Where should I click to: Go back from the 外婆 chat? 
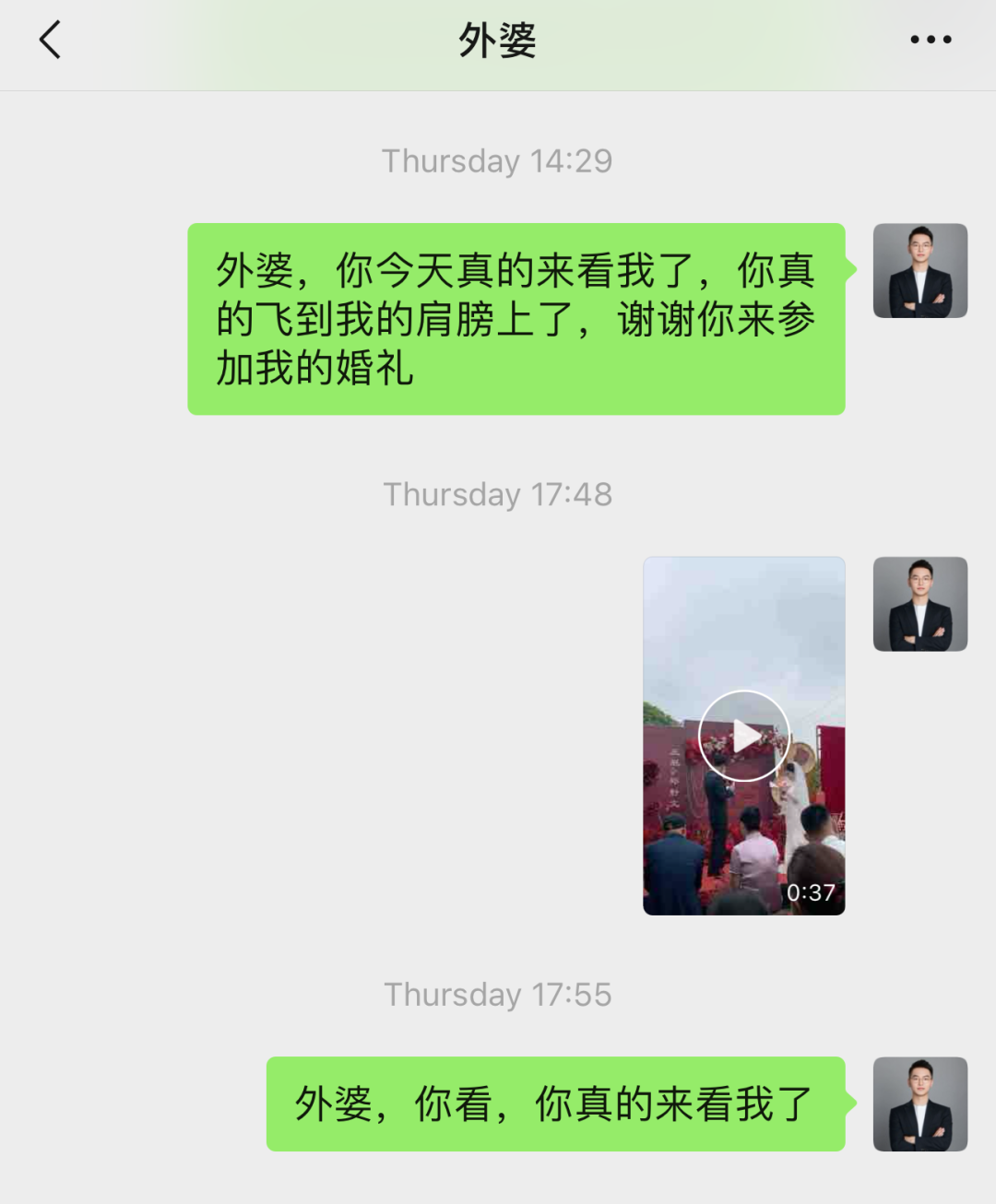tap(51, 41)
